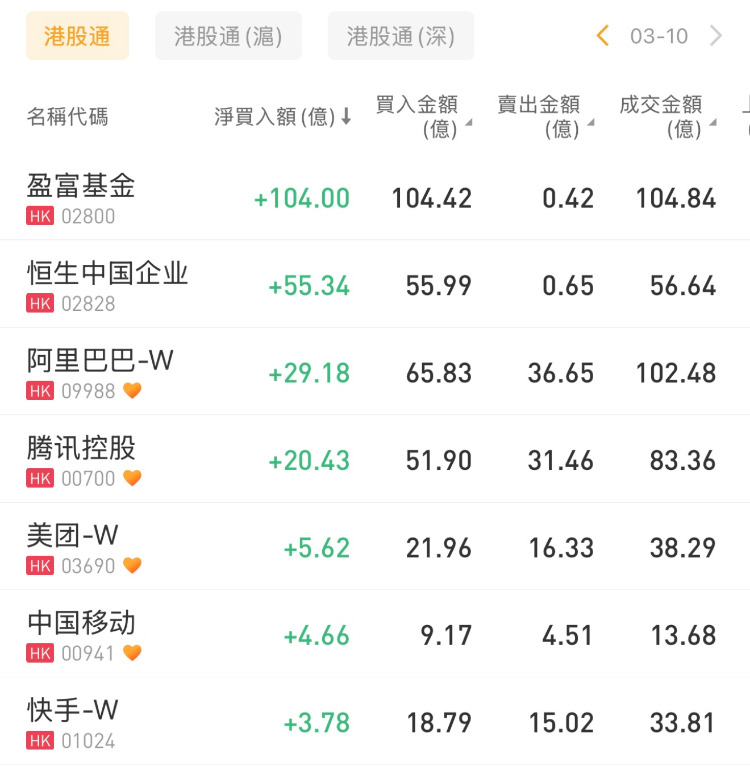The image size is (750, 766).
Task: View 美团-W stock row
Action: 73,546
